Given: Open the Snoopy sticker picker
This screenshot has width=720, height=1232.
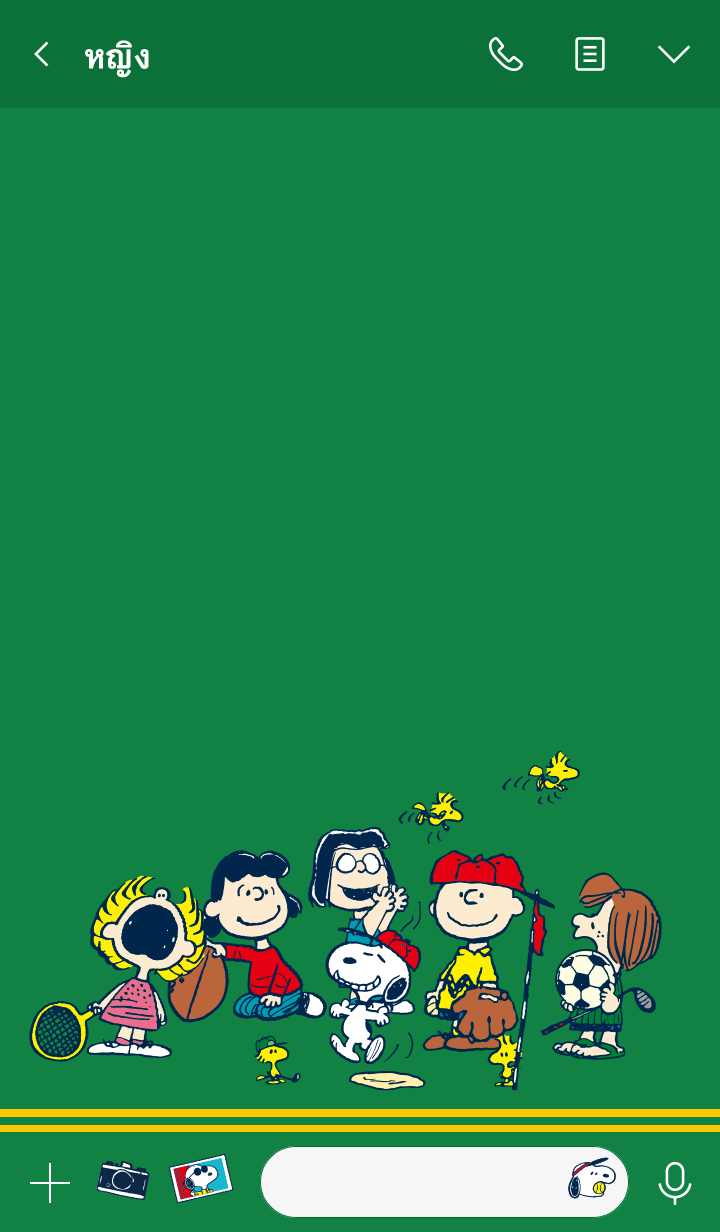Looking at the screenshot, I should pos(591,1180).
